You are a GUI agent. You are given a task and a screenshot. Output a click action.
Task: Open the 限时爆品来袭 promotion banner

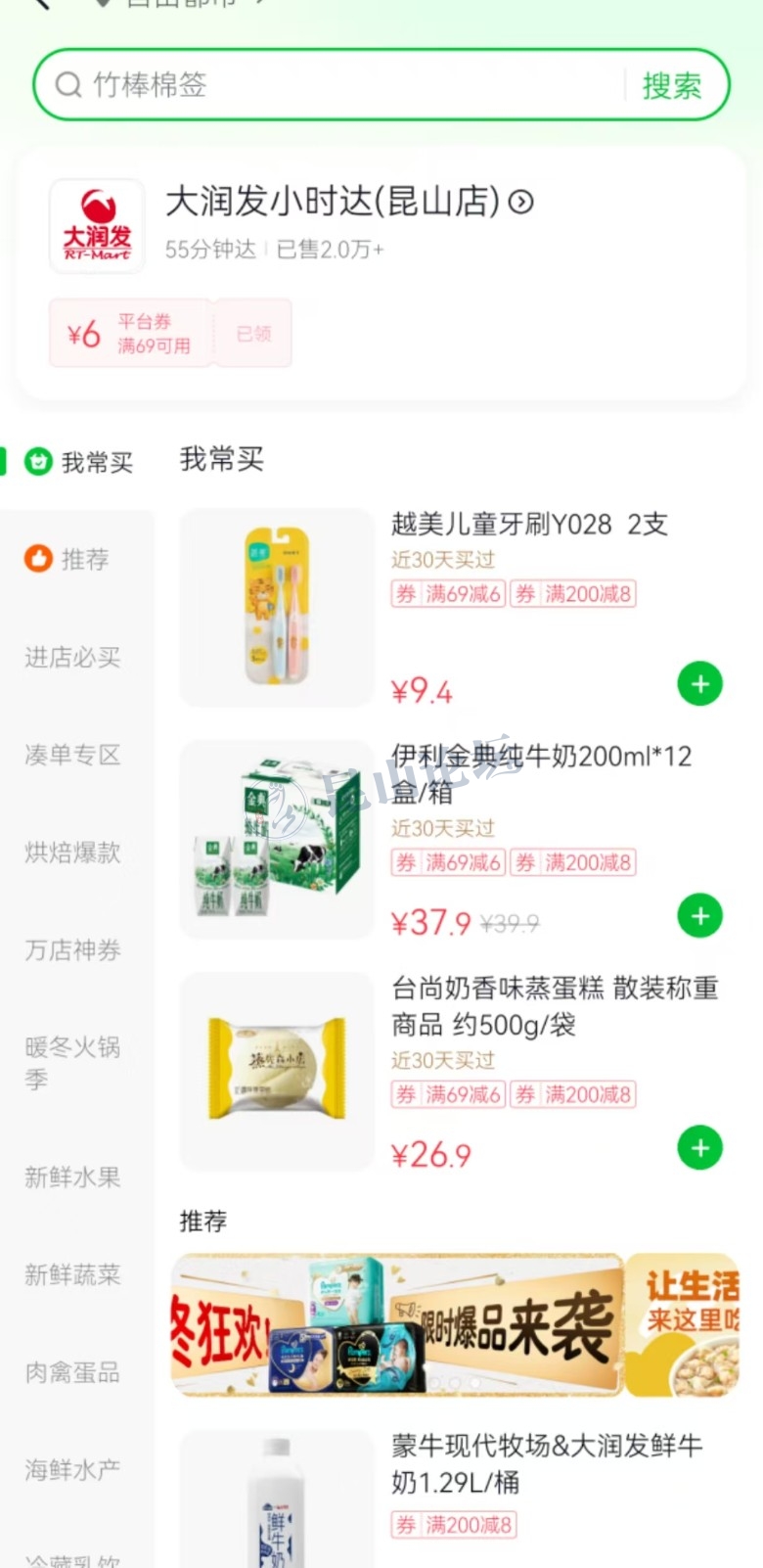pos(396,1325)
